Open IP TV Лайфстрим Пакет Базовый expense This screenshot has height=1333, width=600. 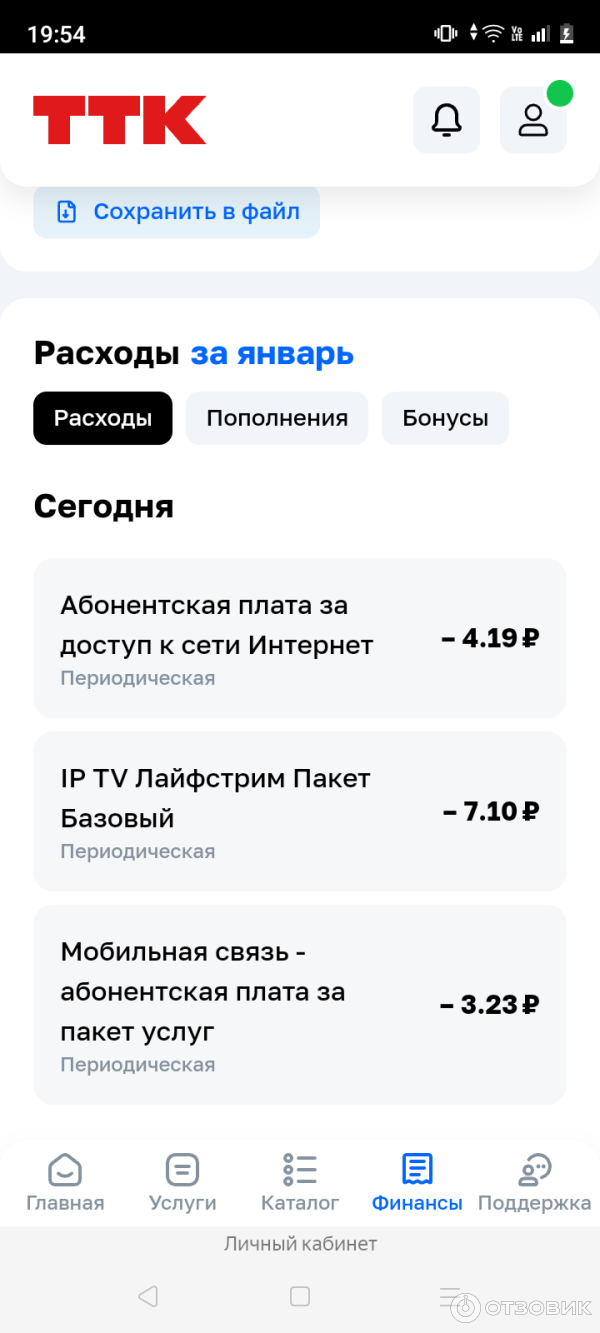[x=300, y=811]
